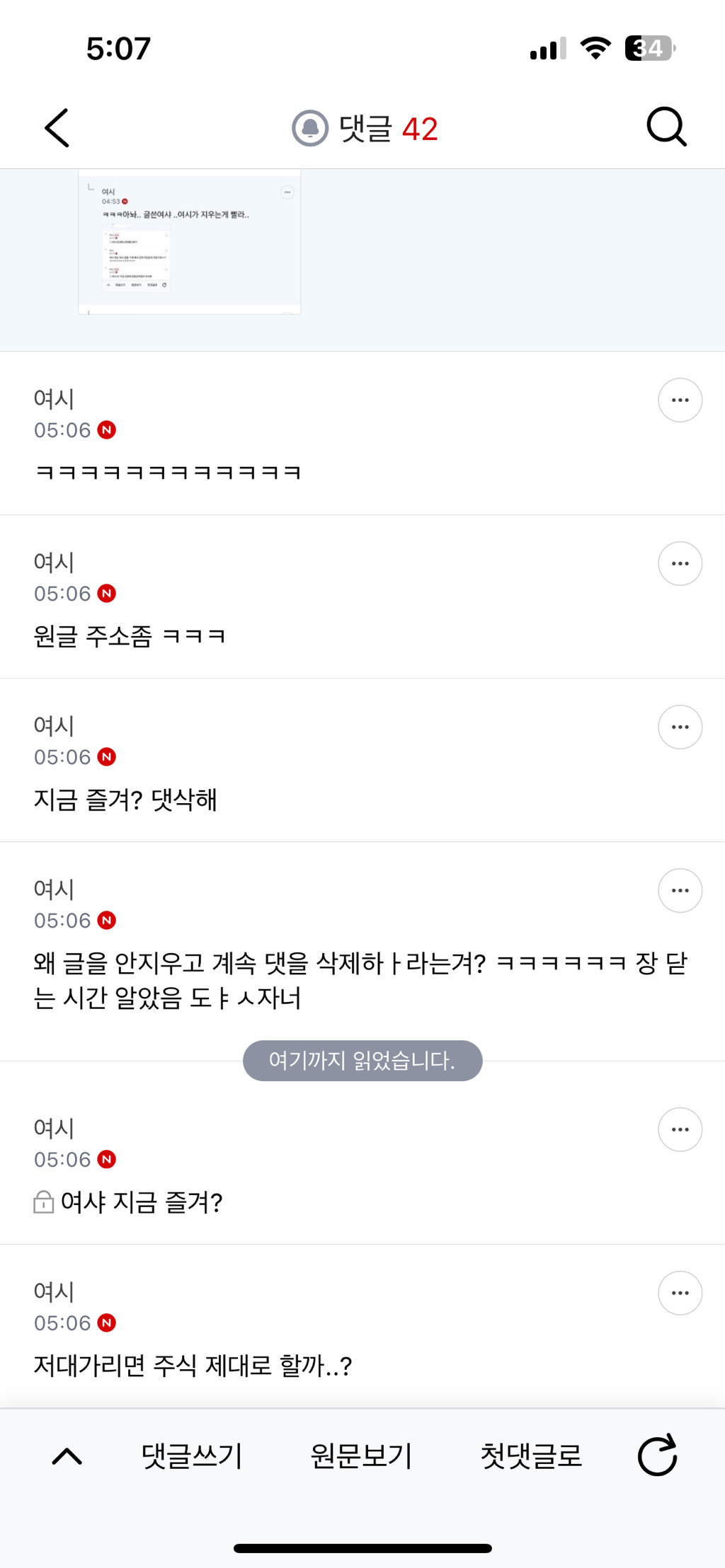This screenshot has width=725, height=1568.
Task: Open the more menu on the 저대가리면 주식 comment
Action: coord(680,1293)
